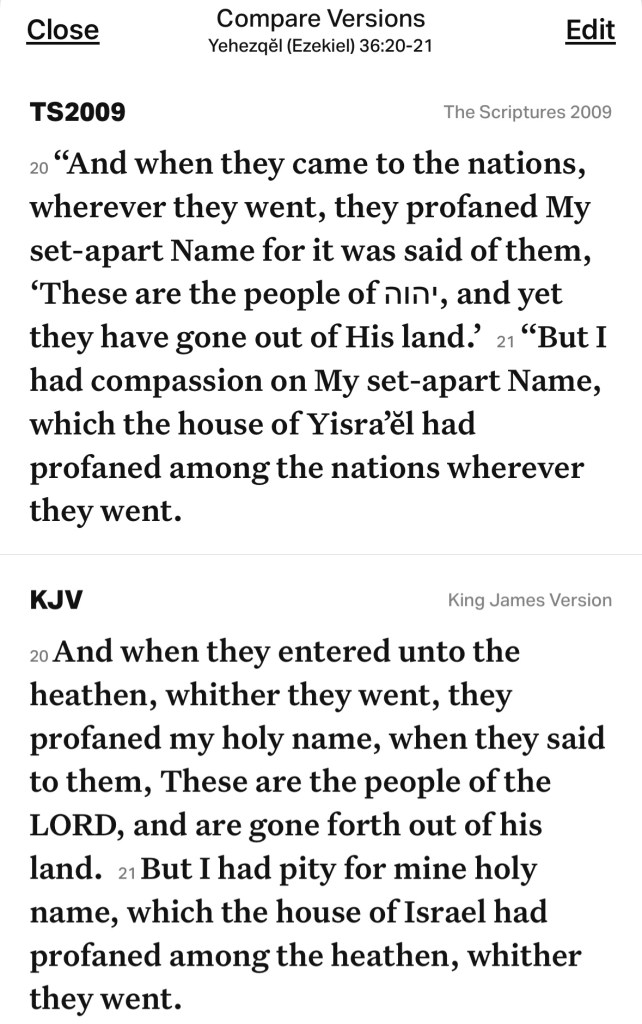Open the KJV version passage
Image resolution: width=642 pixels, height=1024 pixels.
pos(56,600)
